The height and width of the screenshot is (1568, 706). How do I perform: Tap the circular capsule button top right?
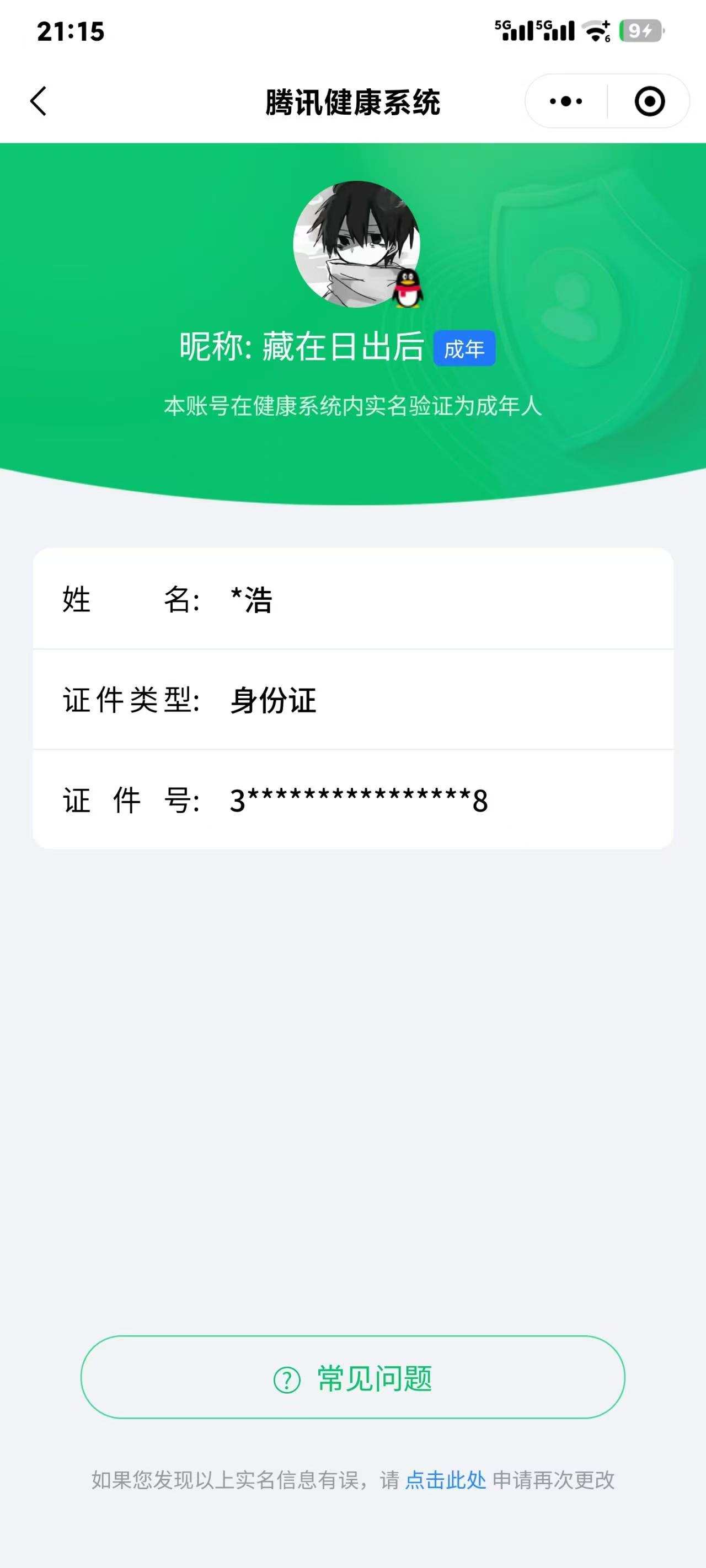[x=649, y=101]
